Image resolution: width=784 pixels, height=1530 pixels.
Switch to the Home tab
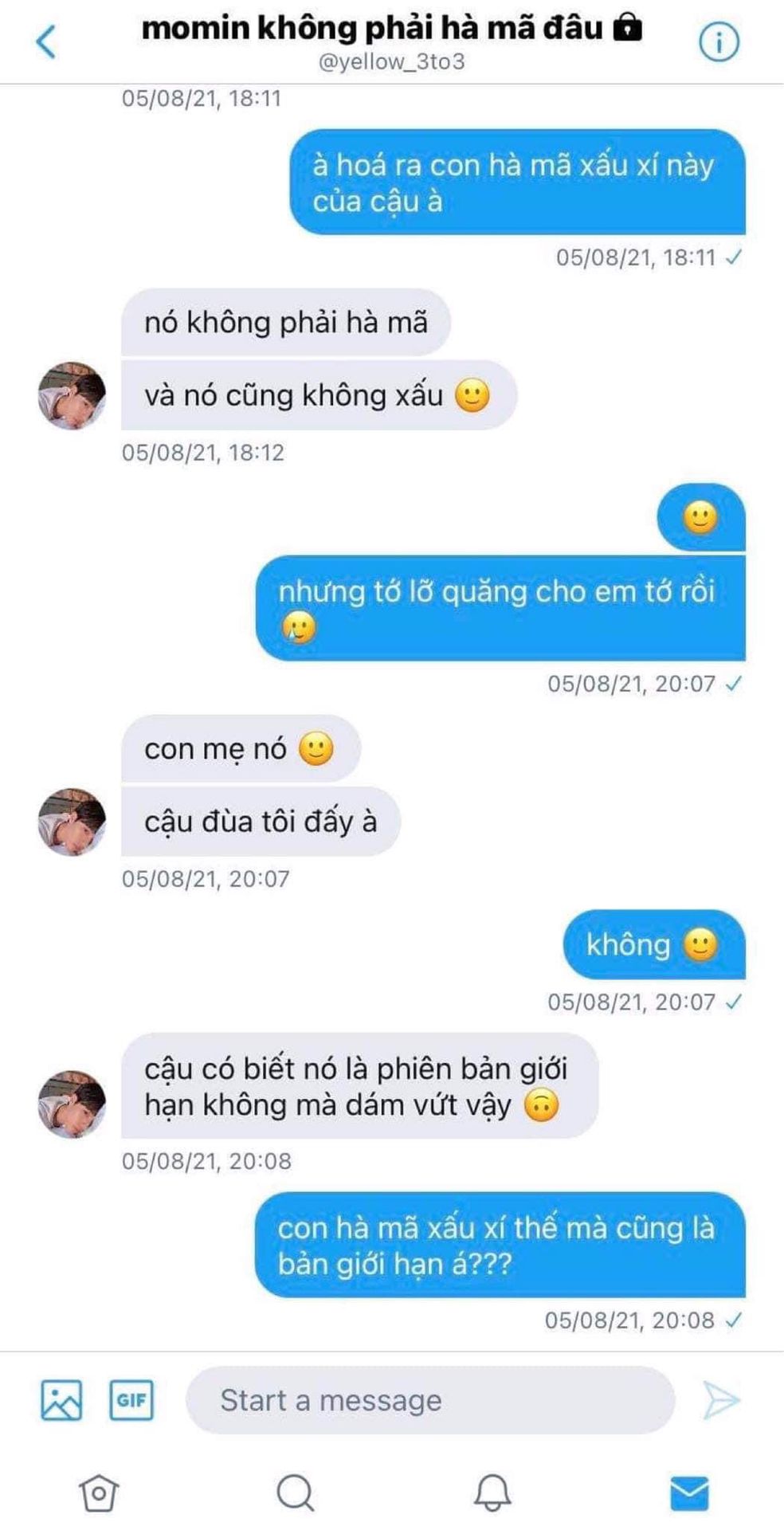pos(100,1493)
